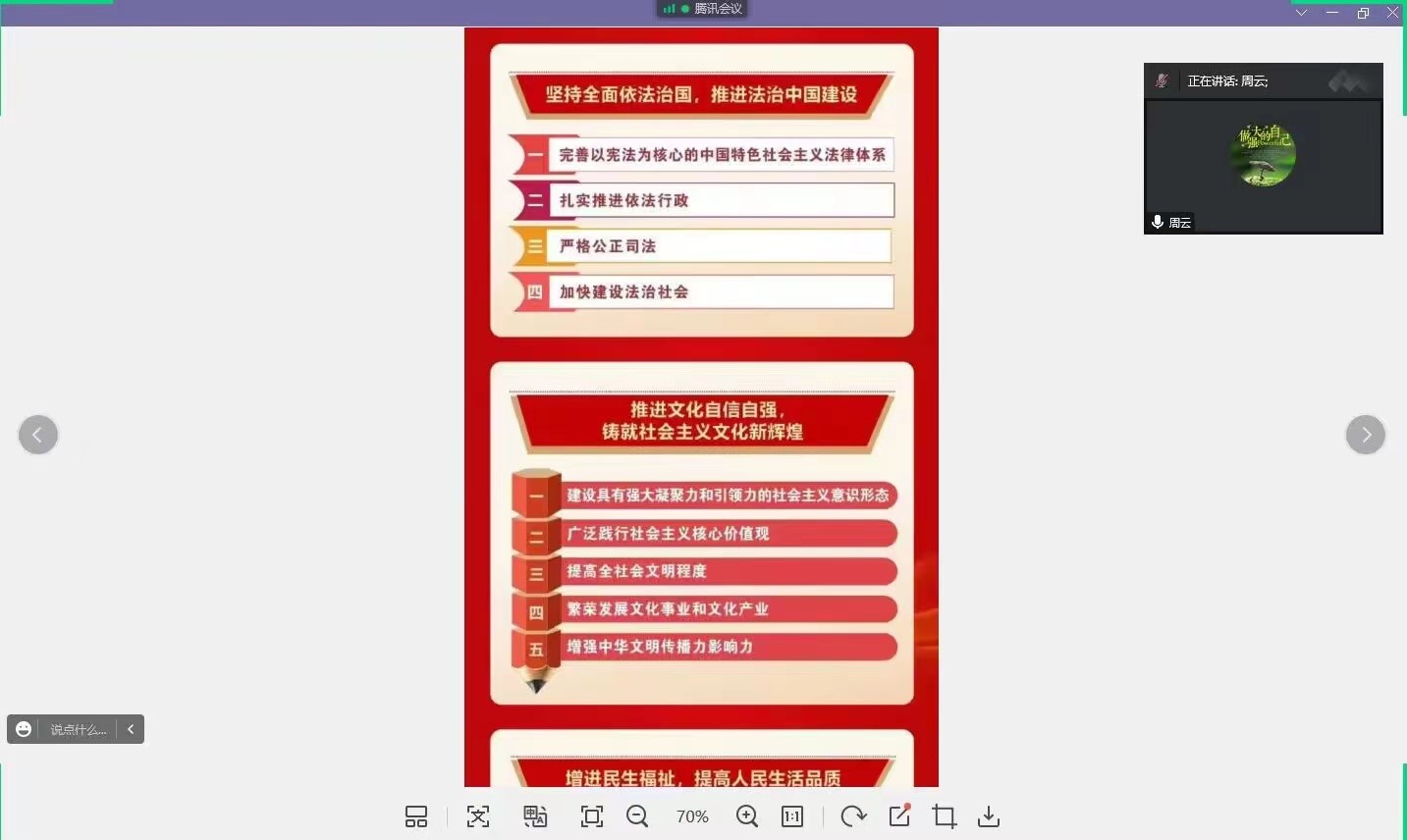Go to the next image
This screenshot has width=1407, height=840.
(x=1365, y=435)
